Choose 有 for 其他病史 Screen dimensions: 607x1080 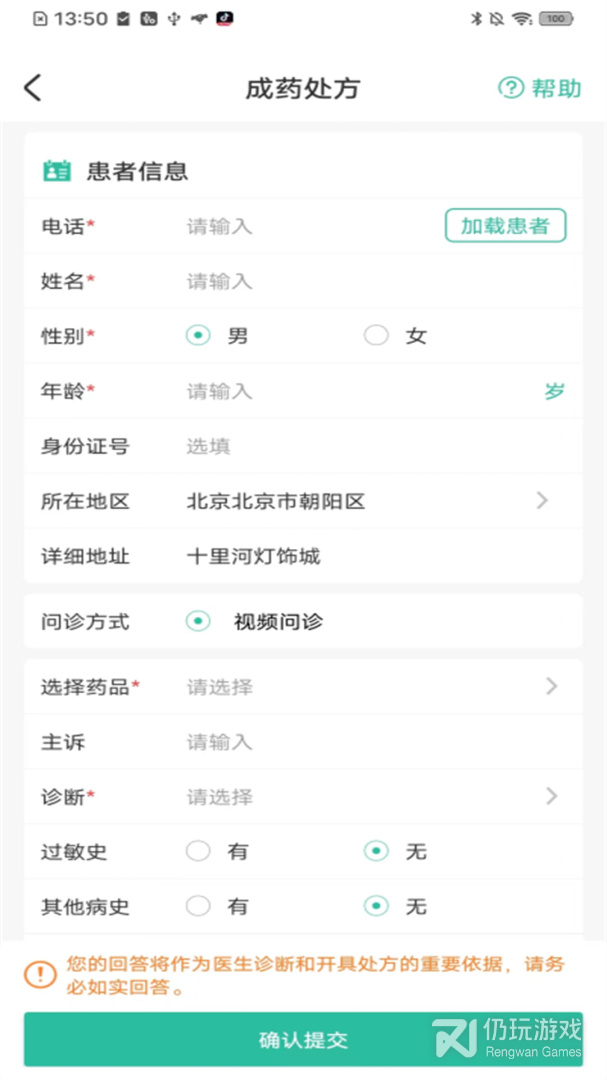coord(199,907)
